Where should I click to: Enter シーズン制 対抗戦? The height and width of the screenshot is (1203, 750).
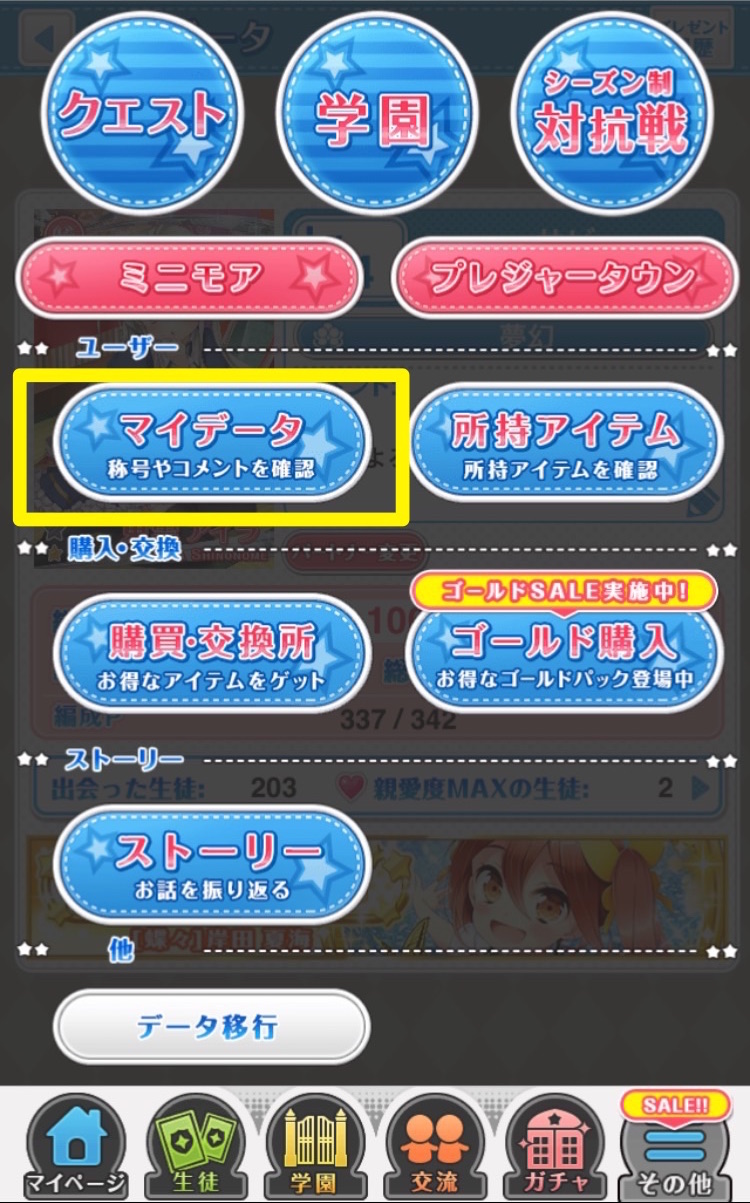click(x=611, y=112)
